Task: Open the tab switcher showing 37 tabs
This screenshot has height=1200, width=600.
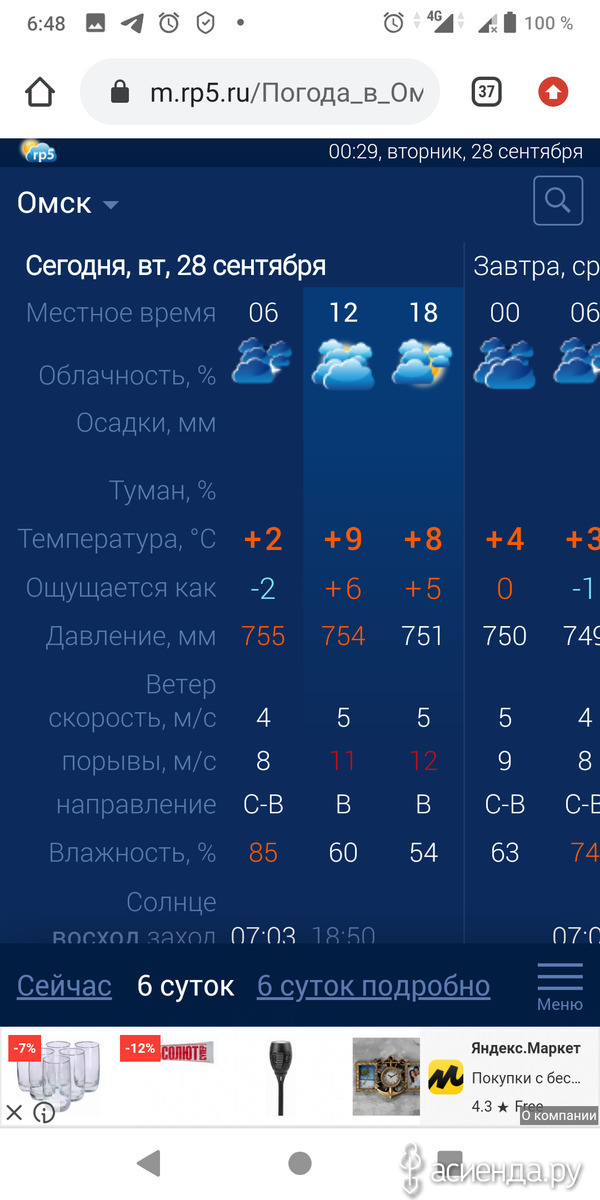Action: (x=486, y=93)
